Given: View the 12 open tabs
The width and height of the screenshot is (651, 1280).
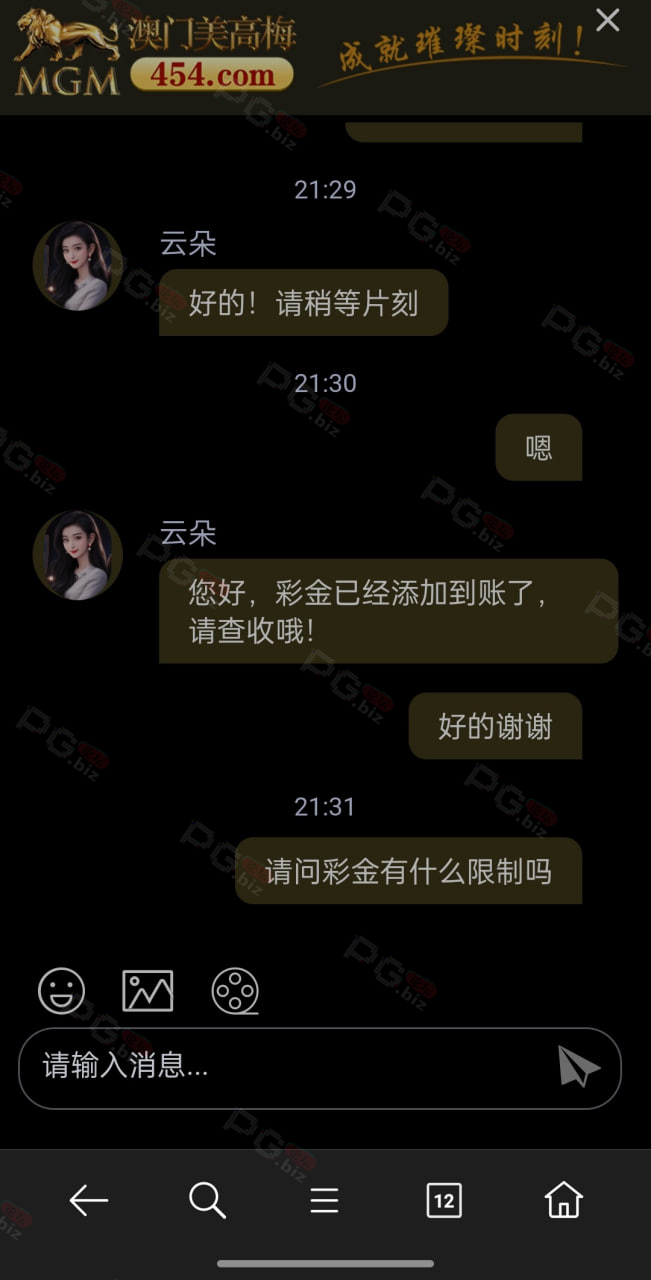Looking at the screenshot, I should click(x=444, y=1200).
